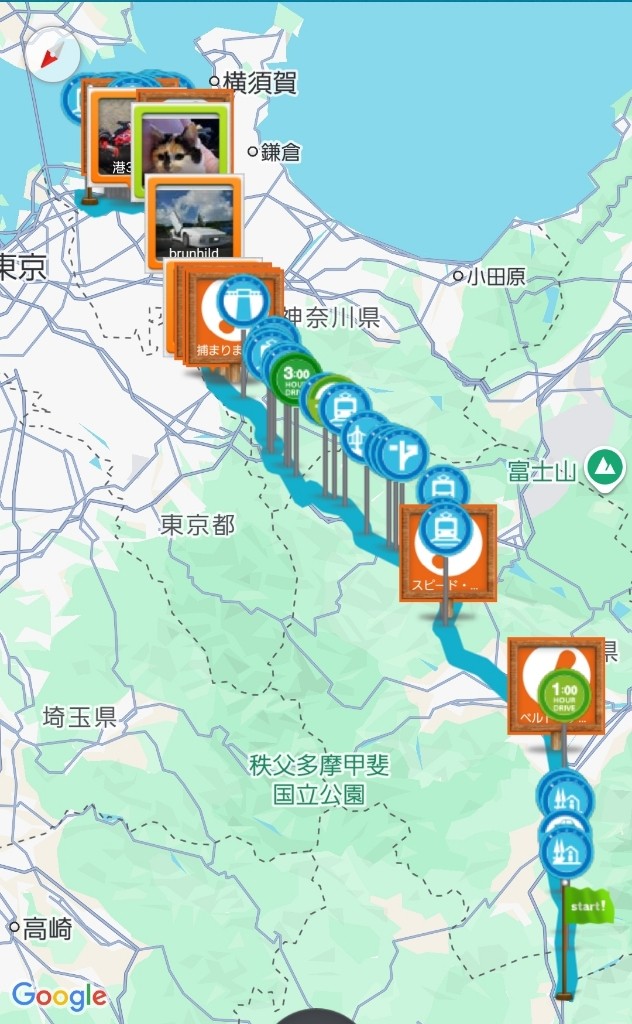
Task: Tap the compass to reset map orientation
Action: pos(52,54)
